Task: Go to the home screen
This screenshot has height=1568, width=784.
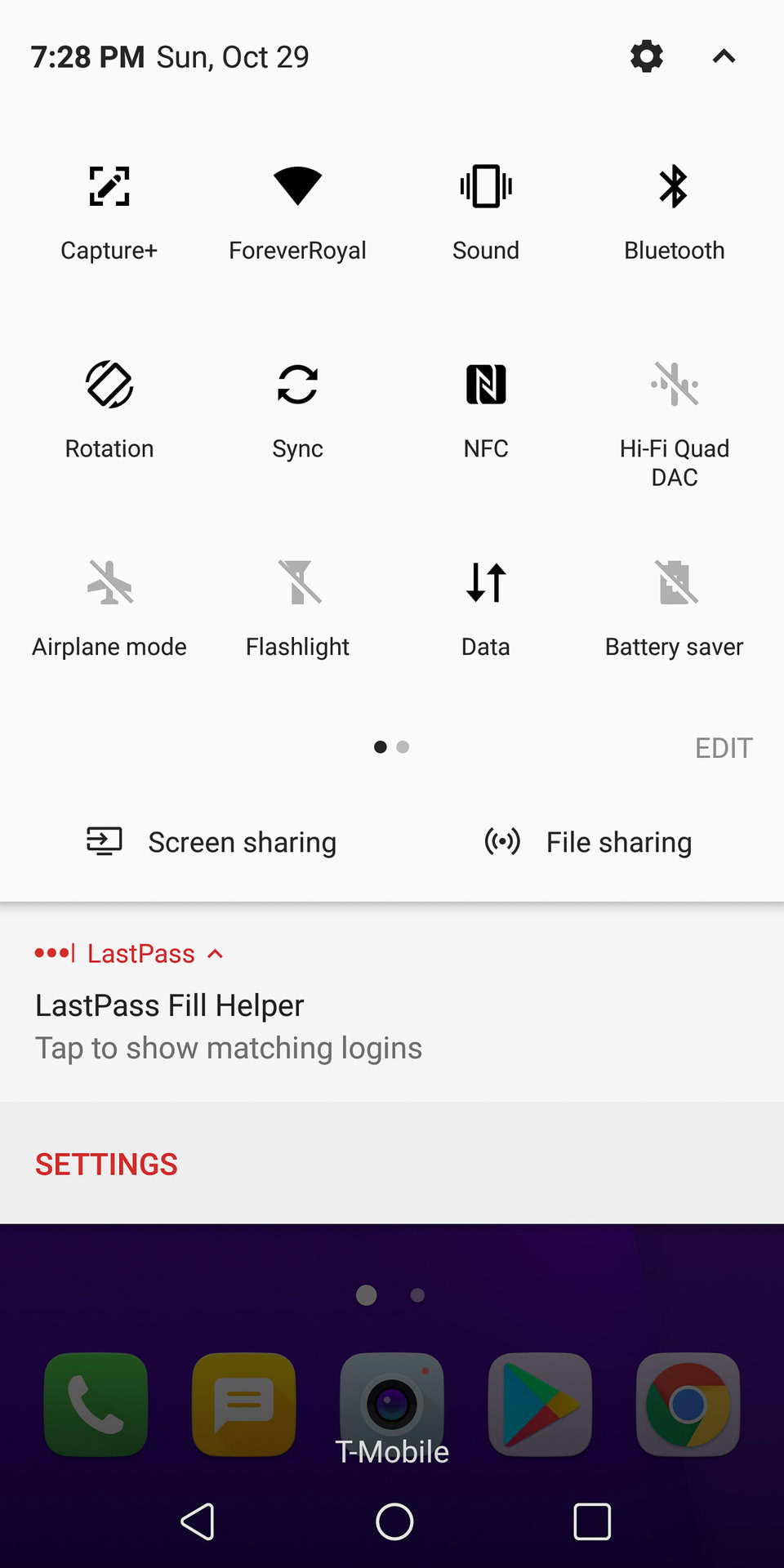Action: pyautogui.click(x=394, y=1521)
